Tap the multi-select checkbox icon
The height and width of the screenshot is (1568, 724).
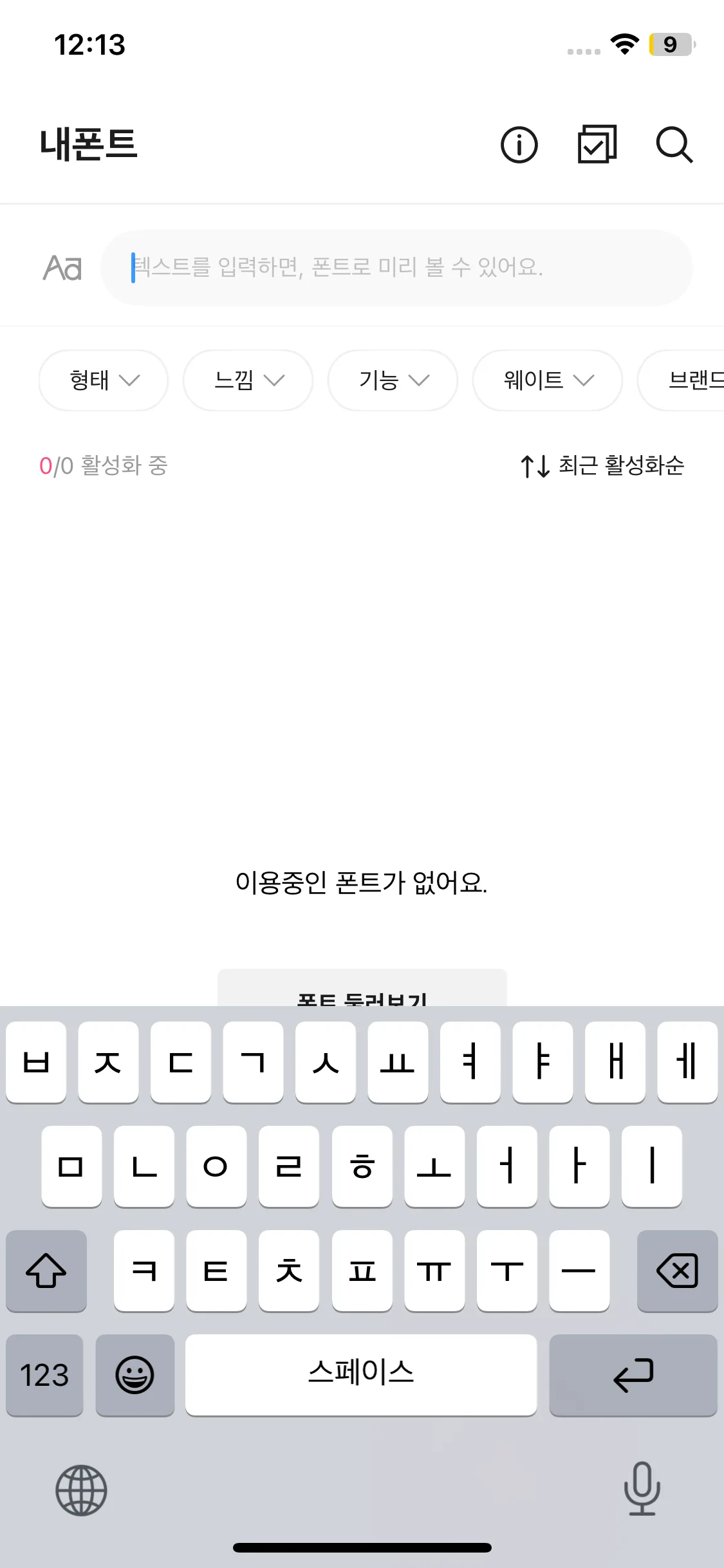click(597, 144)
